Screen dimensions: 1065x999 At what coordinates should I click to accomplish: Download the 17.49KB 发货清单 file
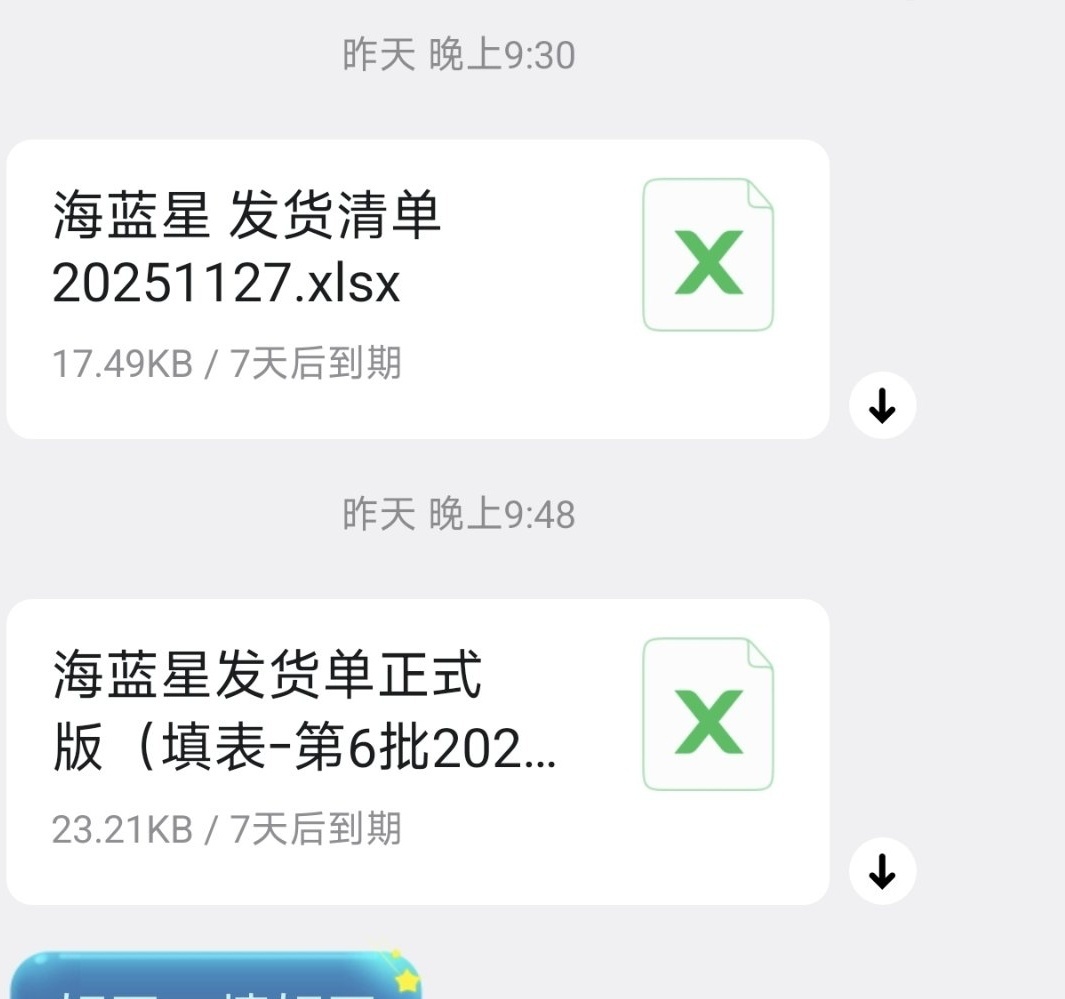882,406
